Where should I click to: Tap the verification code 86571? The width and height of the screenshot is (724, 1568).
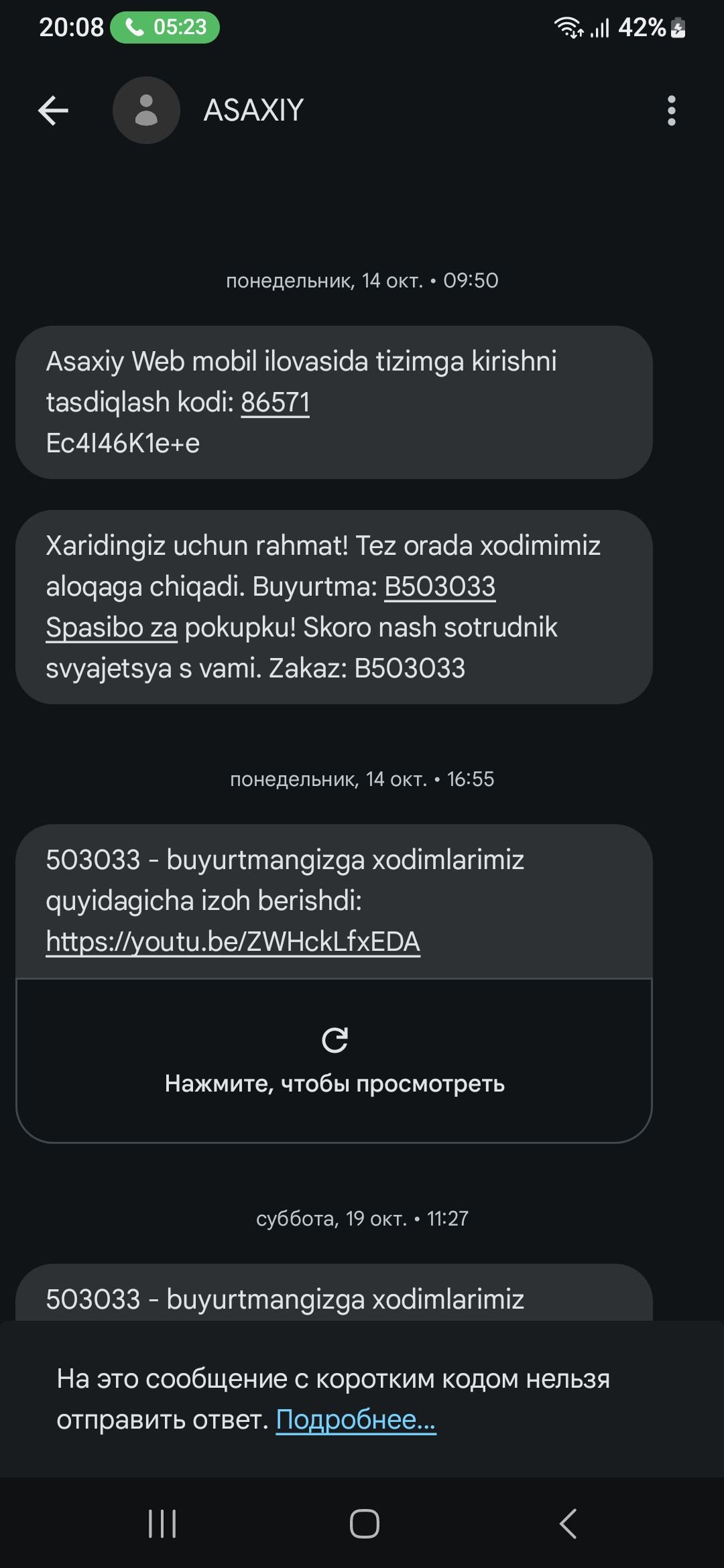[x=275, y=403]
